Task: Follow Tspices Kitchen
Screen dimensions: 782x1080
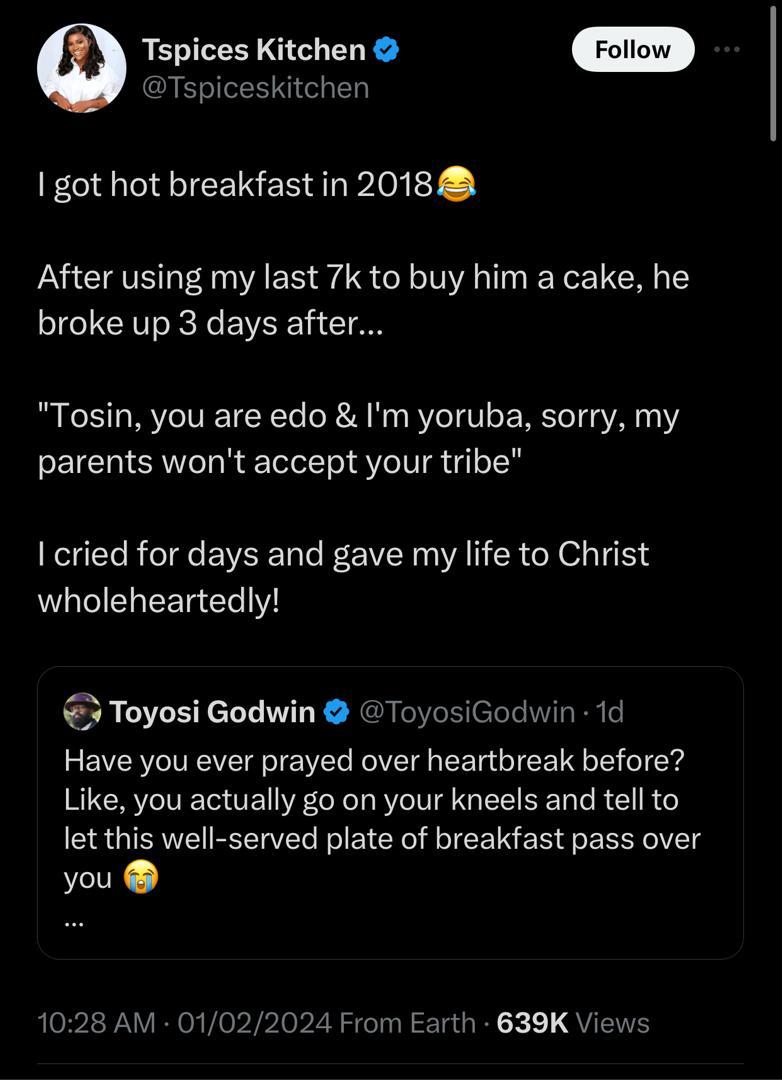Action: point(632,49)
